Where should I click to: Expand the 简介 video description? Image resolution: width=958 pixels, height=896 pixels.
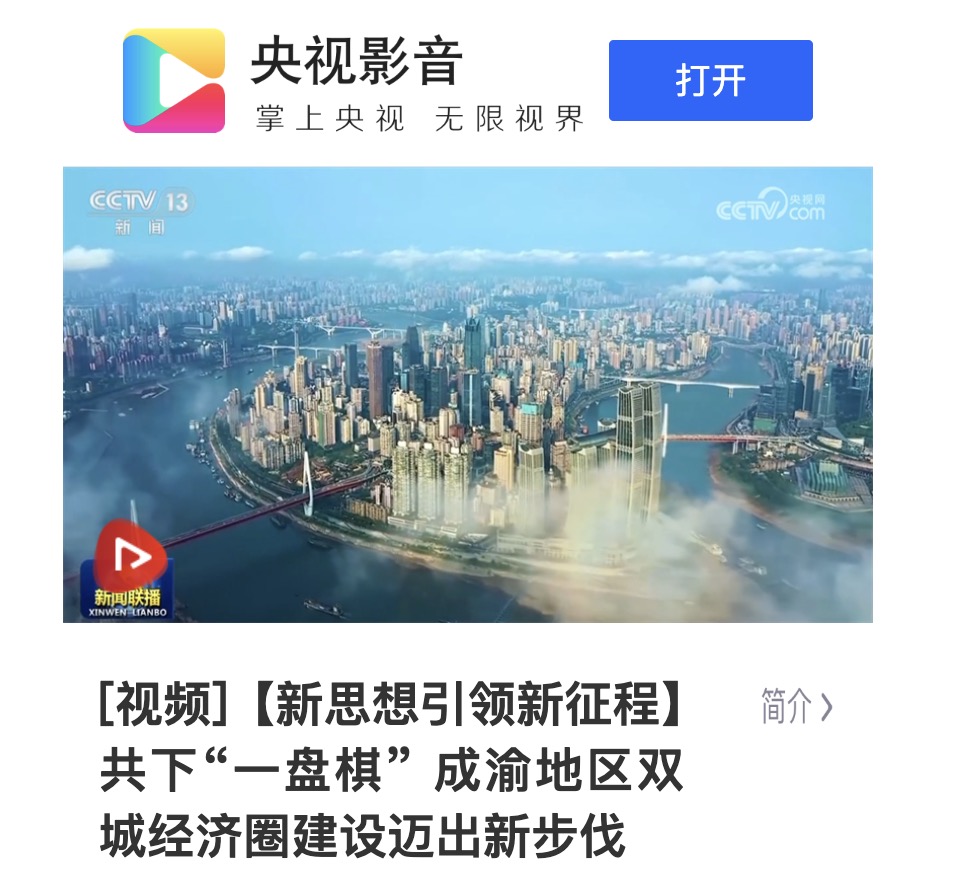coord(796,707)
